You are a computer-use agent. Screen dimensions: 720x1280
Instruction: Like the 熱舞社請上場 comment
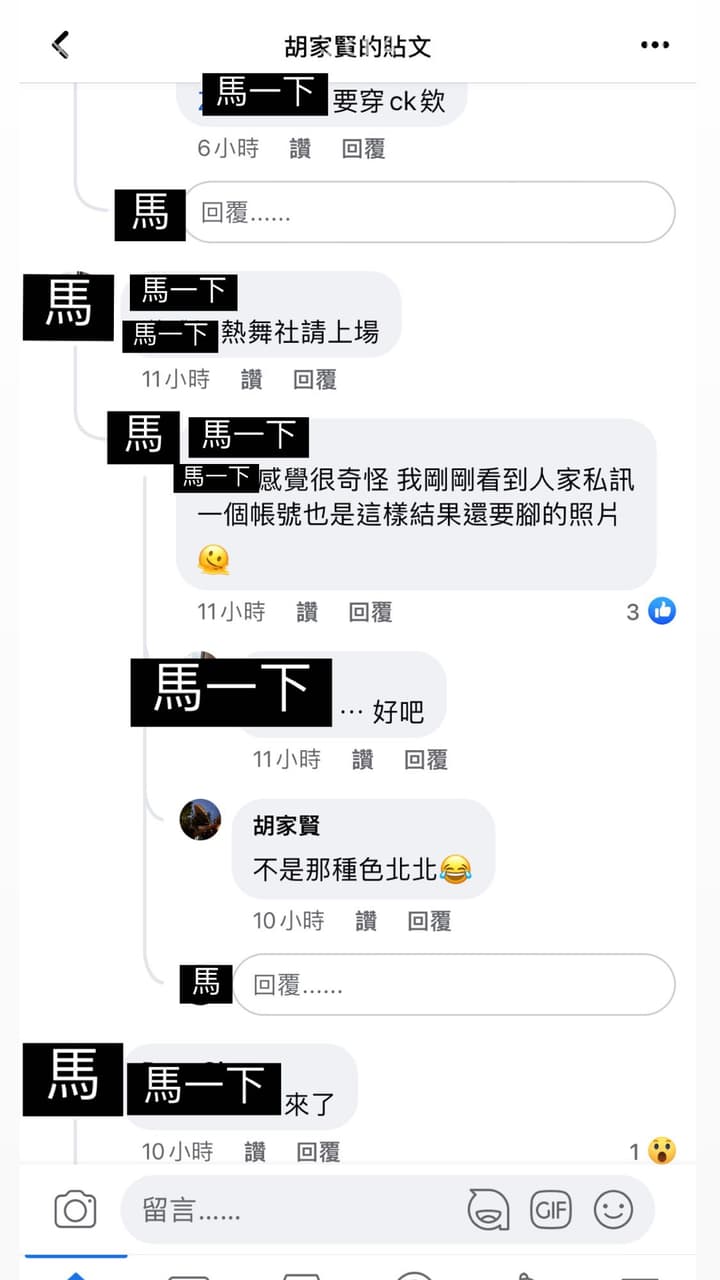(251, 379)
